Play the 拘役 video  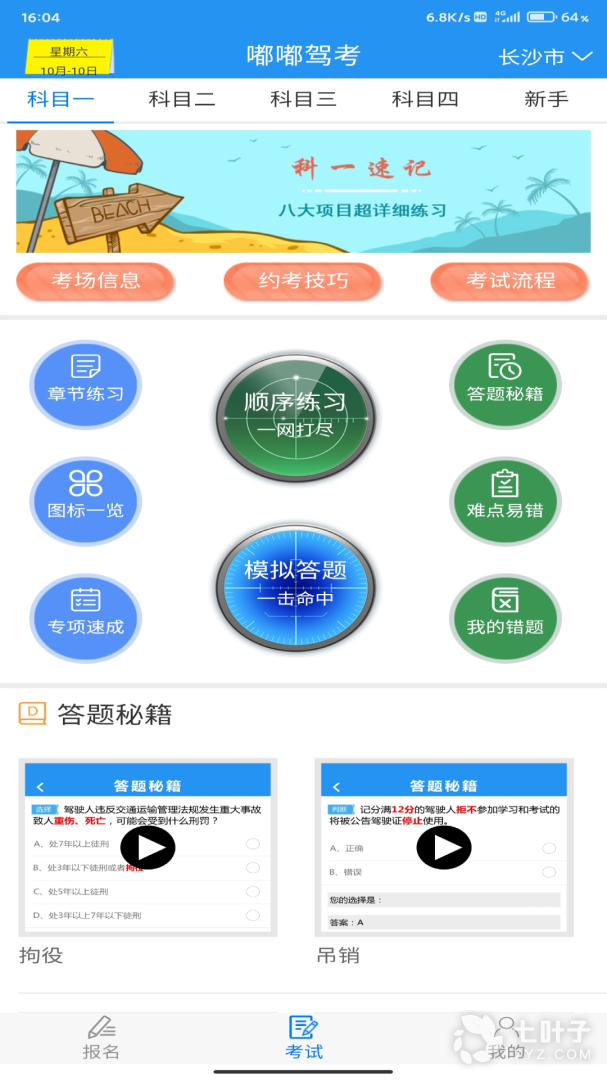pos(148,848)
